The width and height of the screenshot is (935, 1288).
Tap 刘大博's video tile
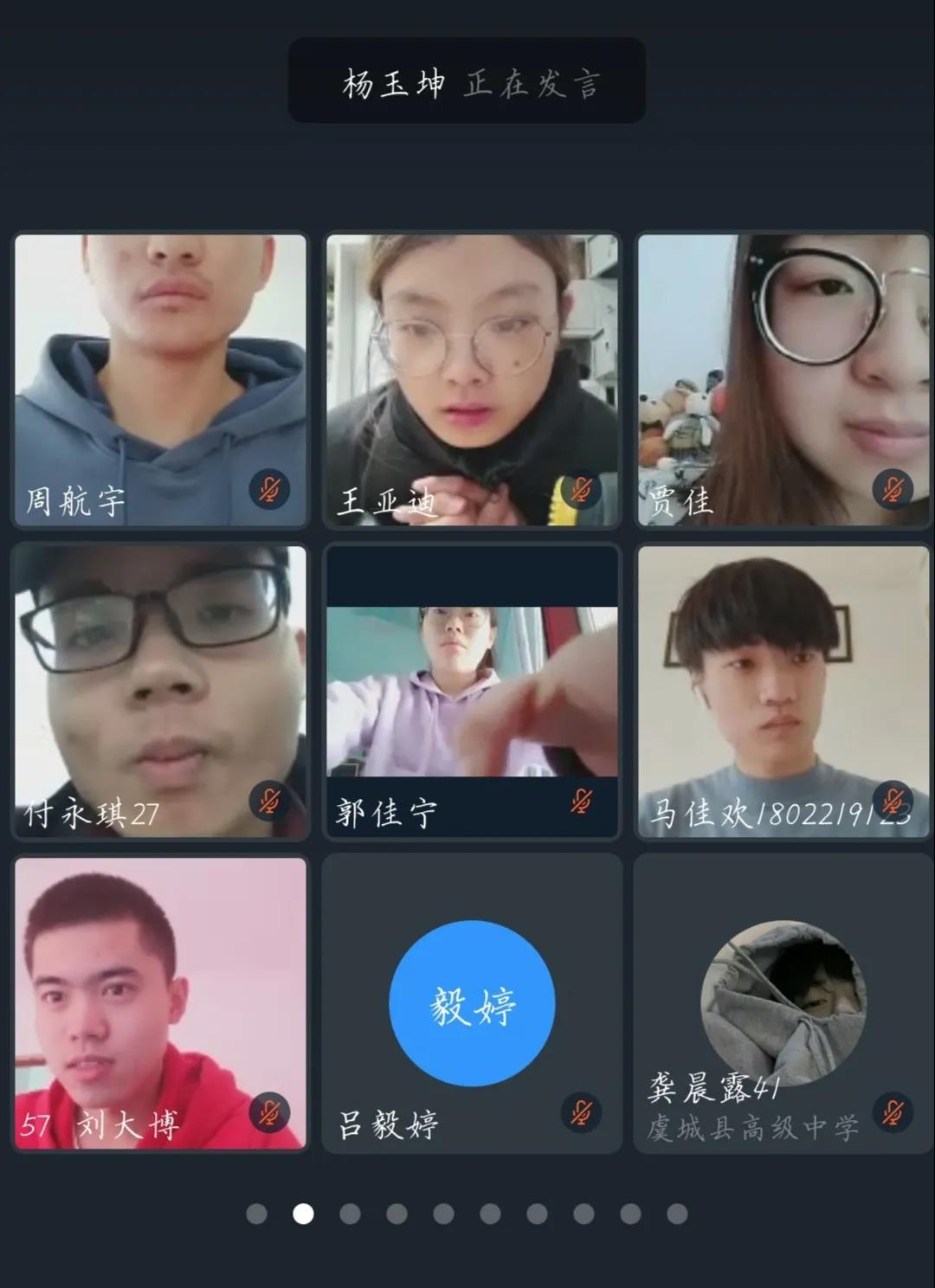coord(160,1002)
